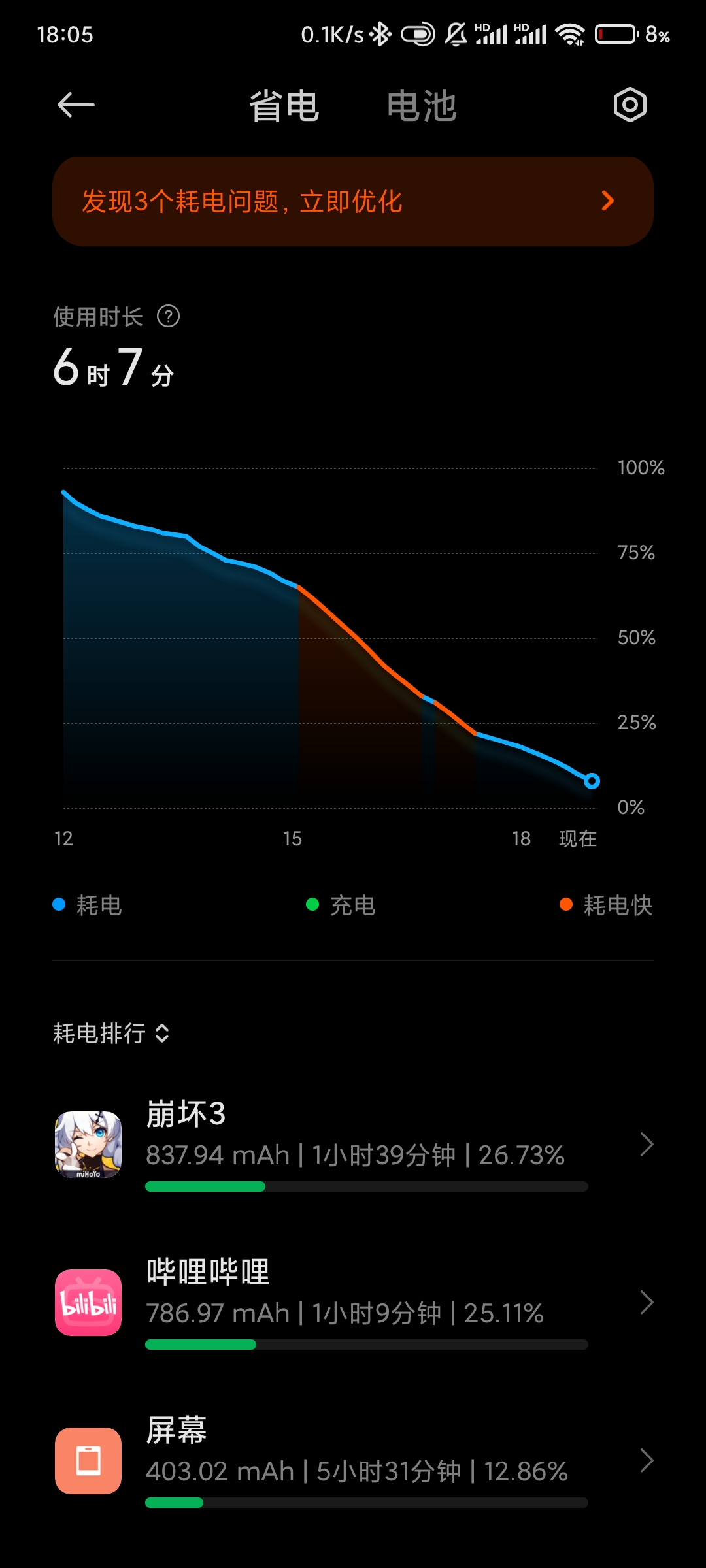
Task: Tap the help icon beside 使用时长
Action: click(x=168, y=317)
